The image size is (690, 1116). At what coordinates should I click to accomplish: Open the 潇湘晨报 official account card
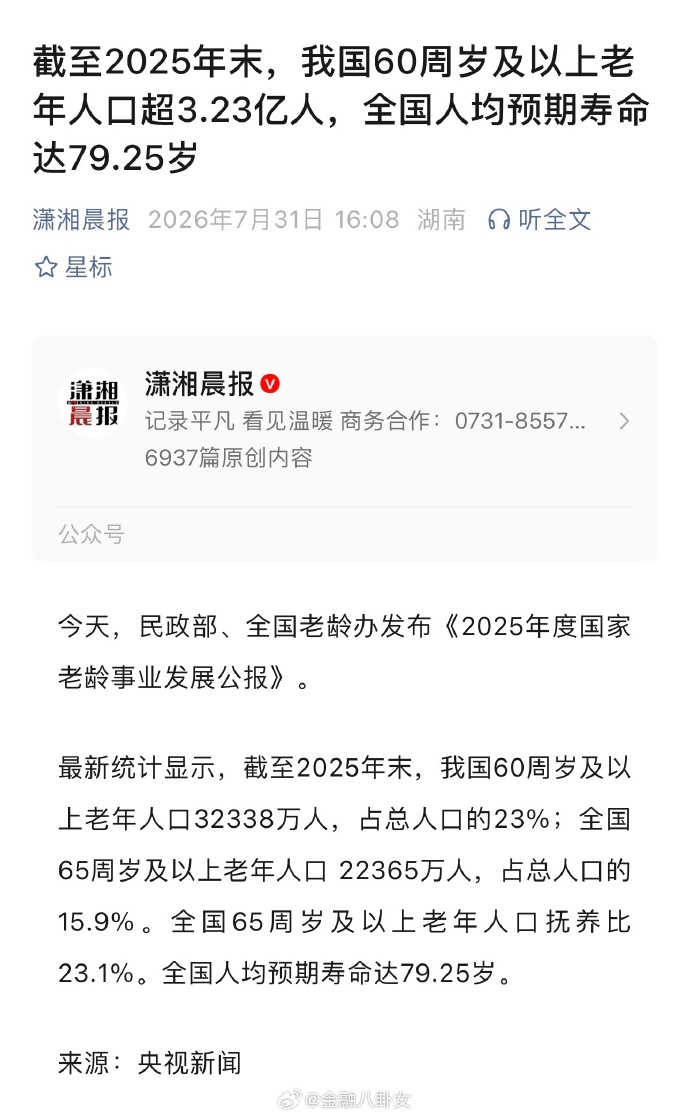[345, 421]
